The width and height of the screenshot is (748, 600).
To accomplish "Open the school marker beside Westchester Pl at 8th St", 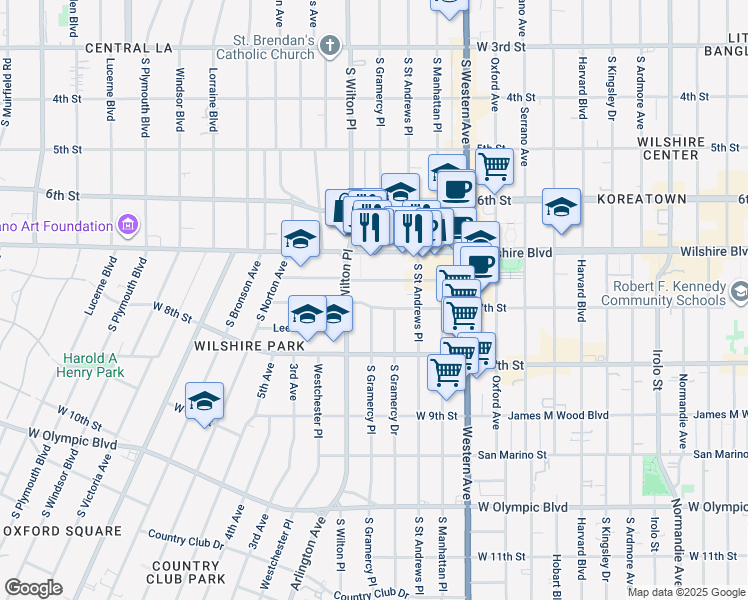I will (308, 314).
